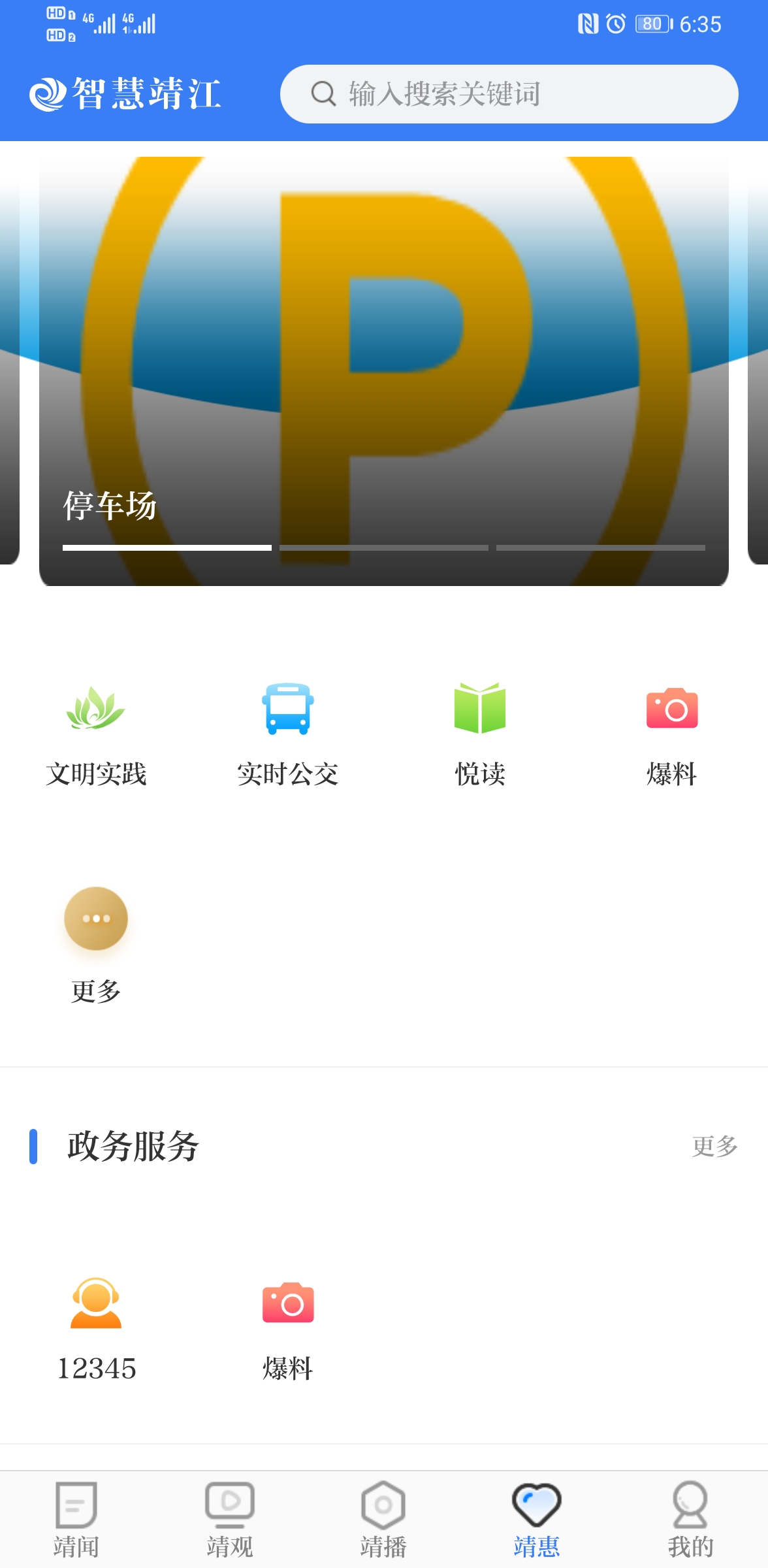Tap the alarm clock status icon
768x1568 pixels.
pyautogui.click(x=616, y=24)
